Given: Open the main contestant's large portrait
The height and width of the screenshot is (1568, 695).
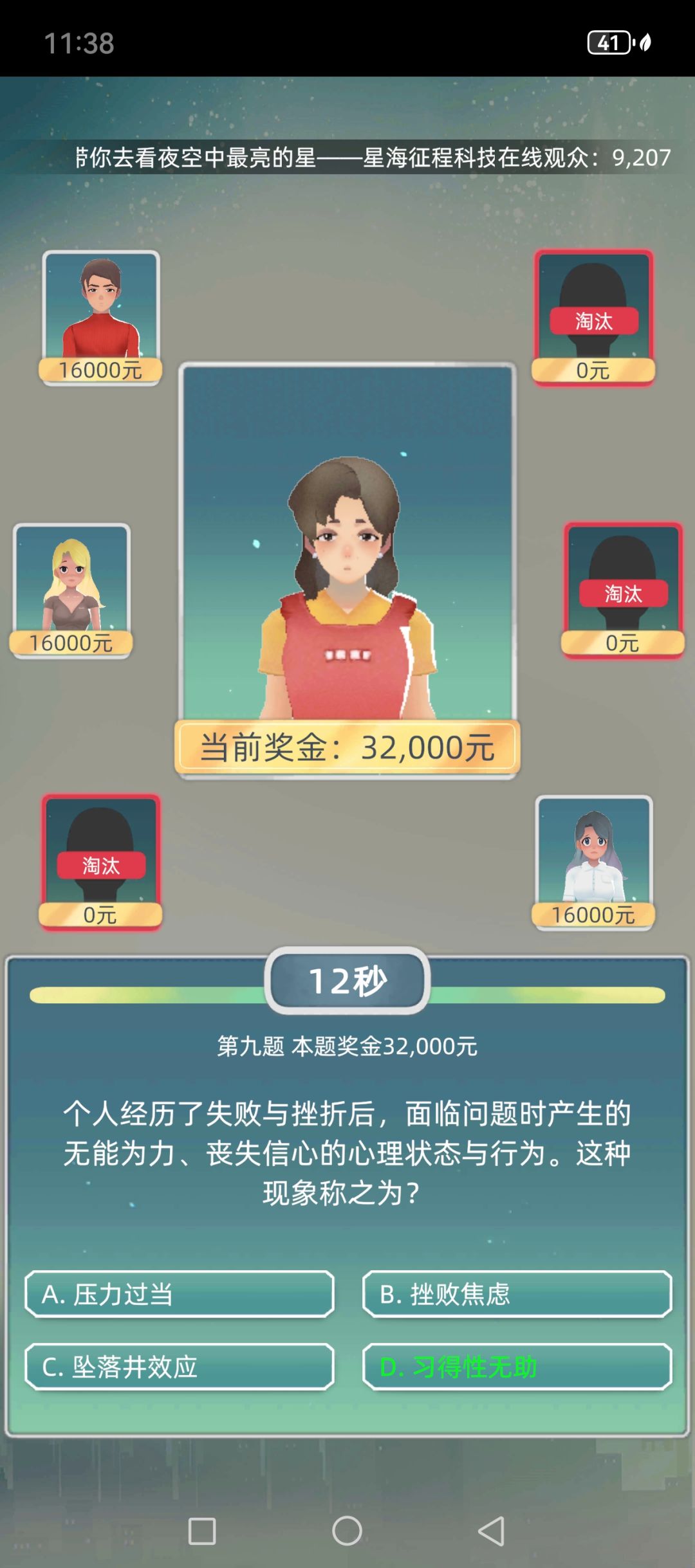Looking at the screenshot, I should coord(347,547).
